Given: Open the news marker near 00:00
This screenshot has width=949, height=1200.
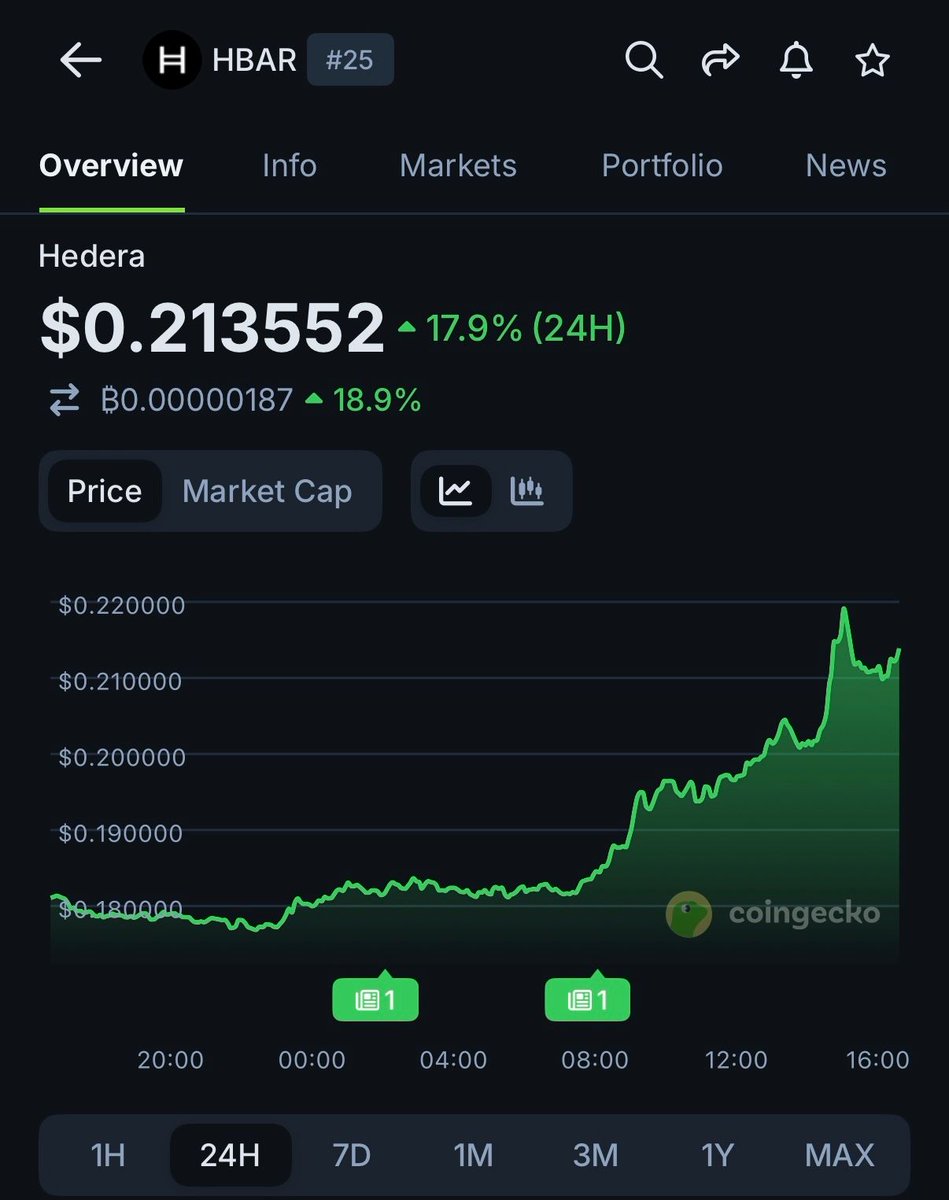Looking at the screenshot, I should click(x=375, y=999).
